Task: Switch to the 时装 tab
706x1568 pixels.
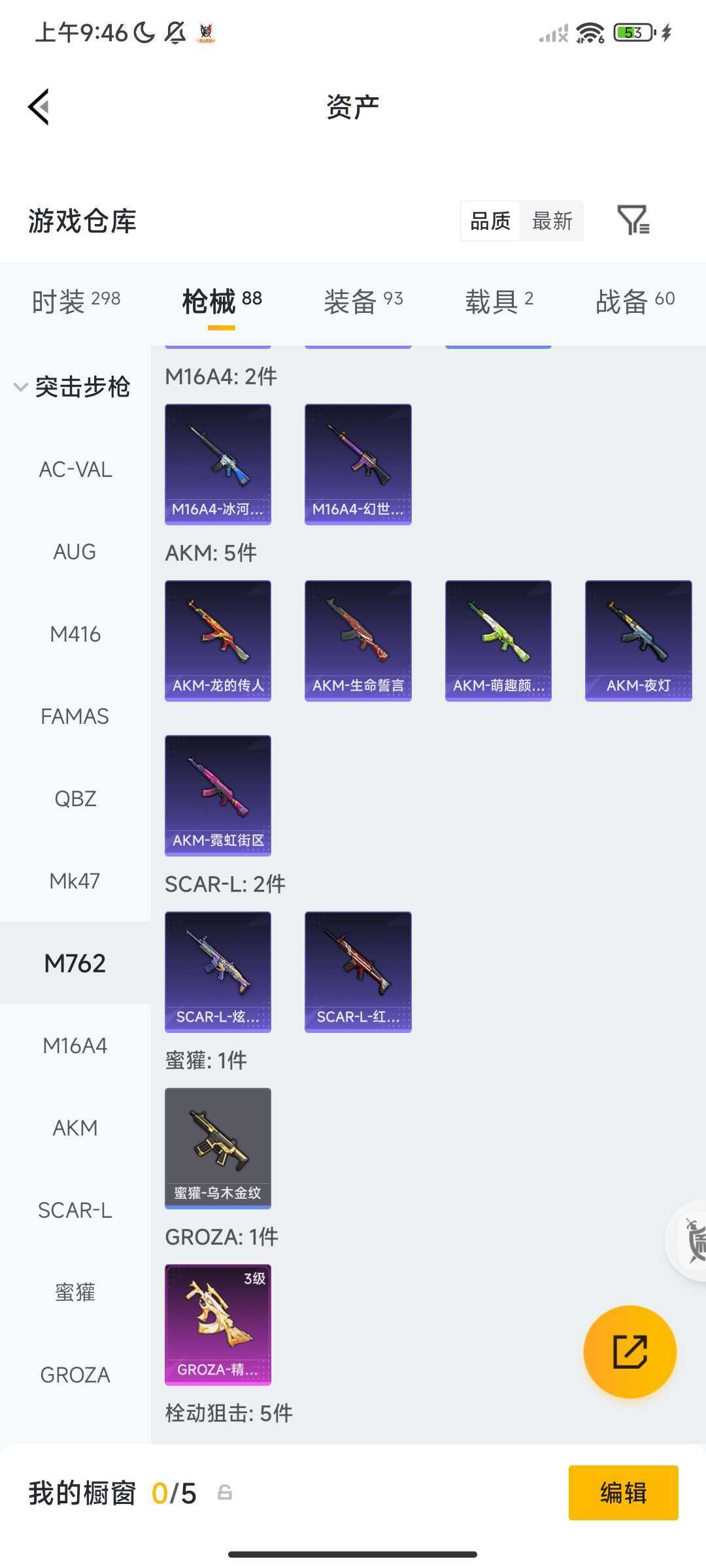Action: pos(76,301)
